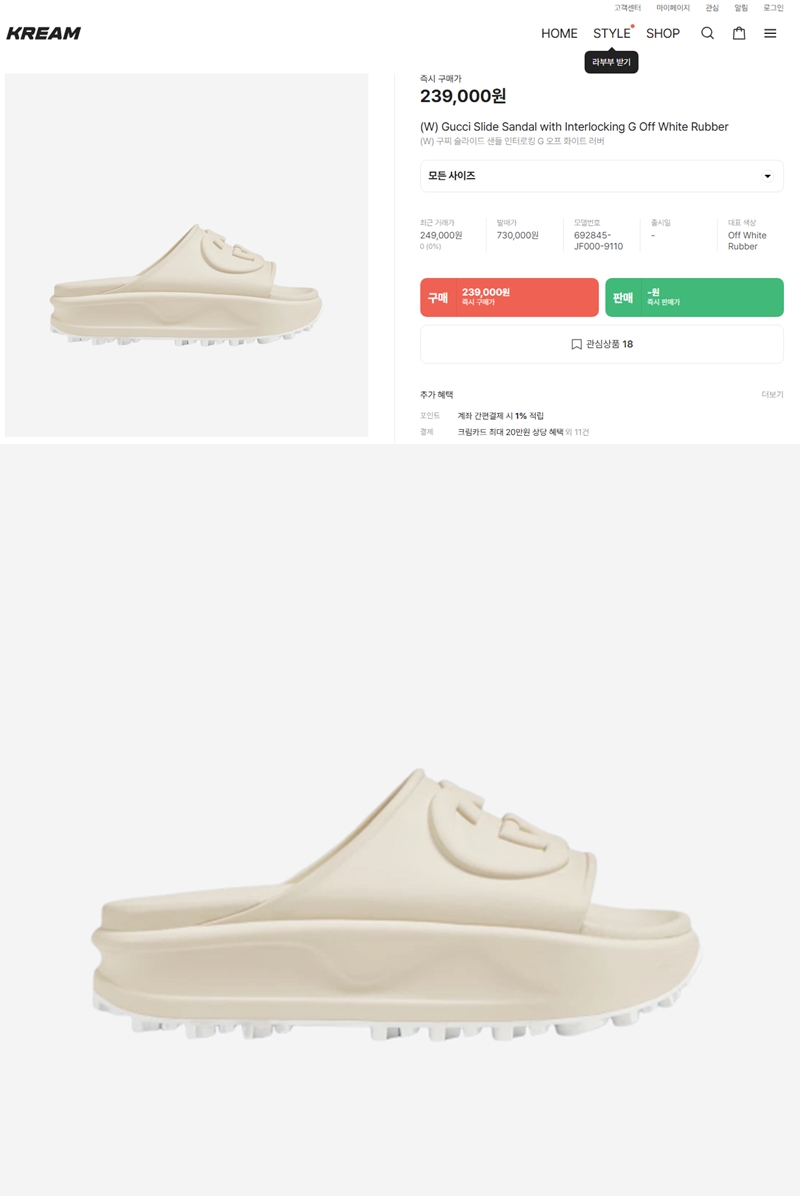The image size is (800, 1196).
Task: Open 마이페이지 my page link
Action: (x=673, y=8)
